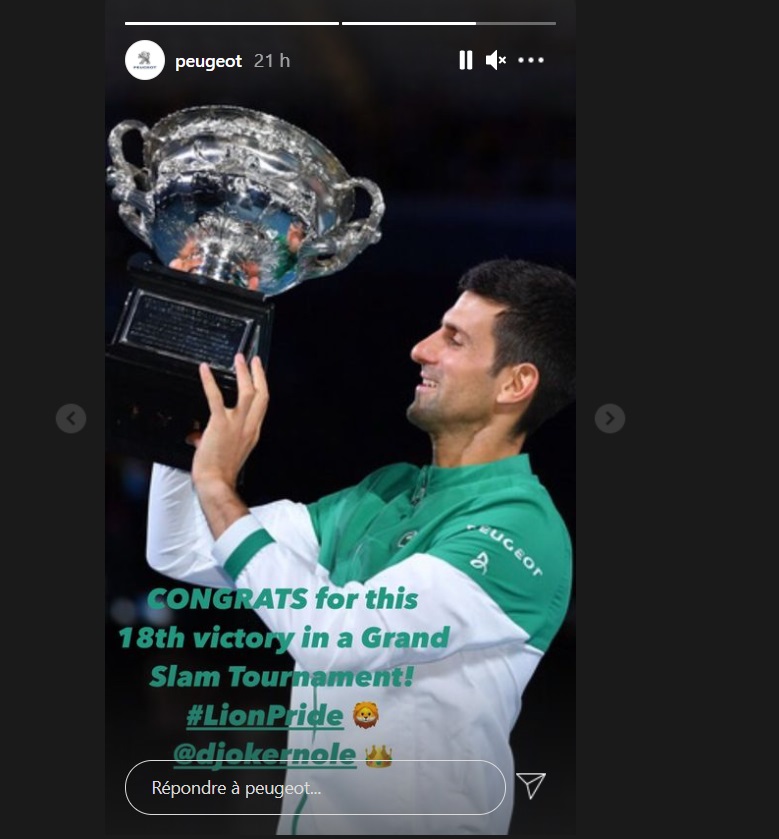
Task: Open the peugeot profile picture
Action: pyautogui.click(x=145, y=60)
